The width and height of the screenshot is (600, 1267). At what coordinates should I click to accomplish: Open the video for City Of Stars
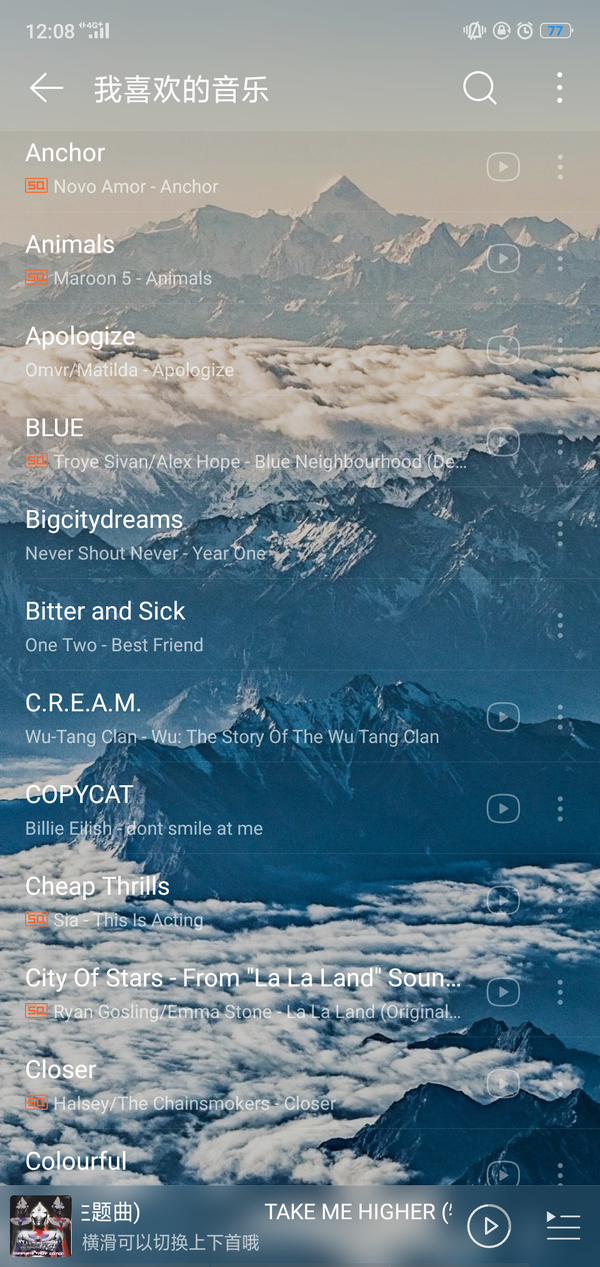point(503,992)
